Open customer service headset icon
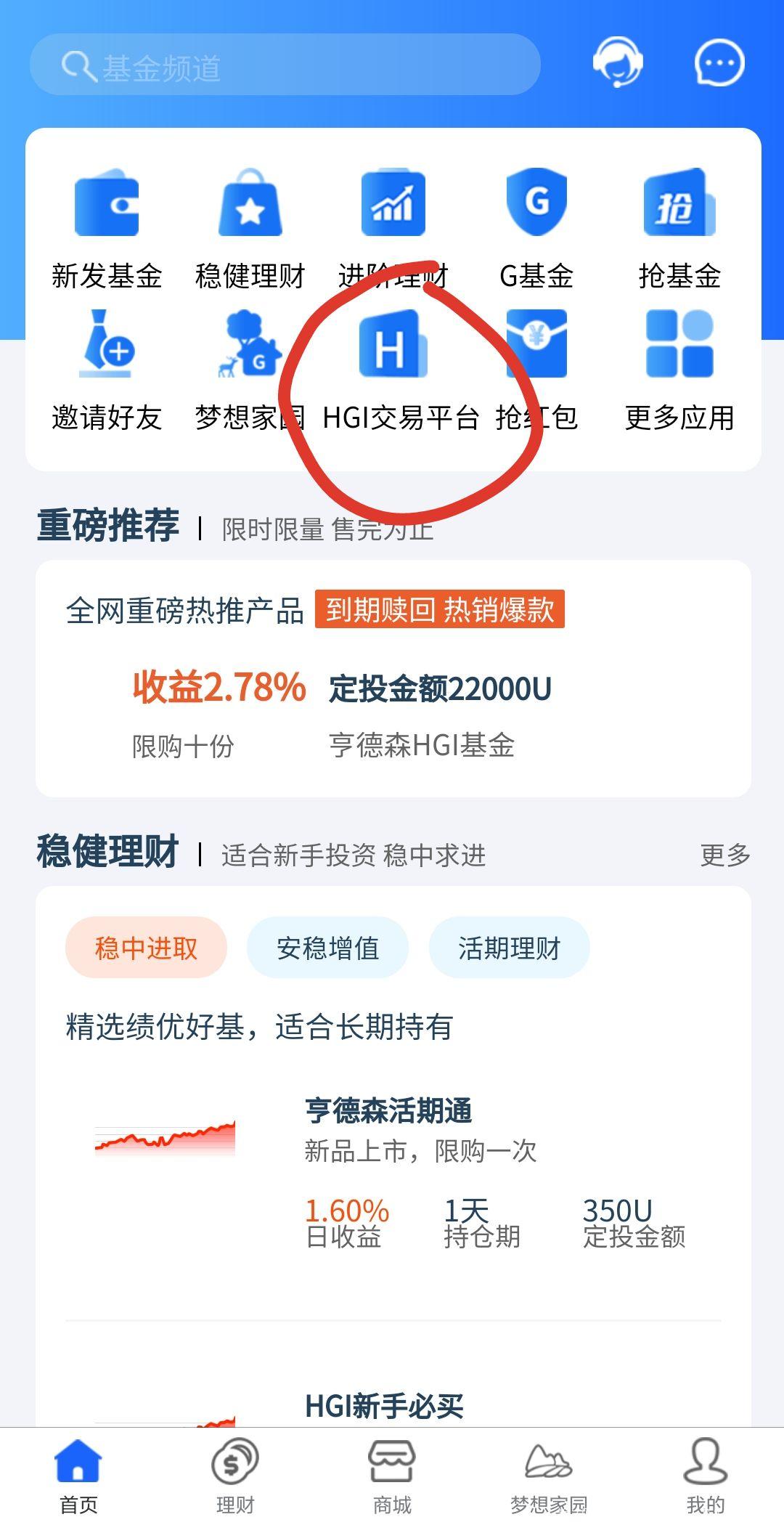Image resolution: width=784 pixels, height=1525 pixels. pos(617,62)
